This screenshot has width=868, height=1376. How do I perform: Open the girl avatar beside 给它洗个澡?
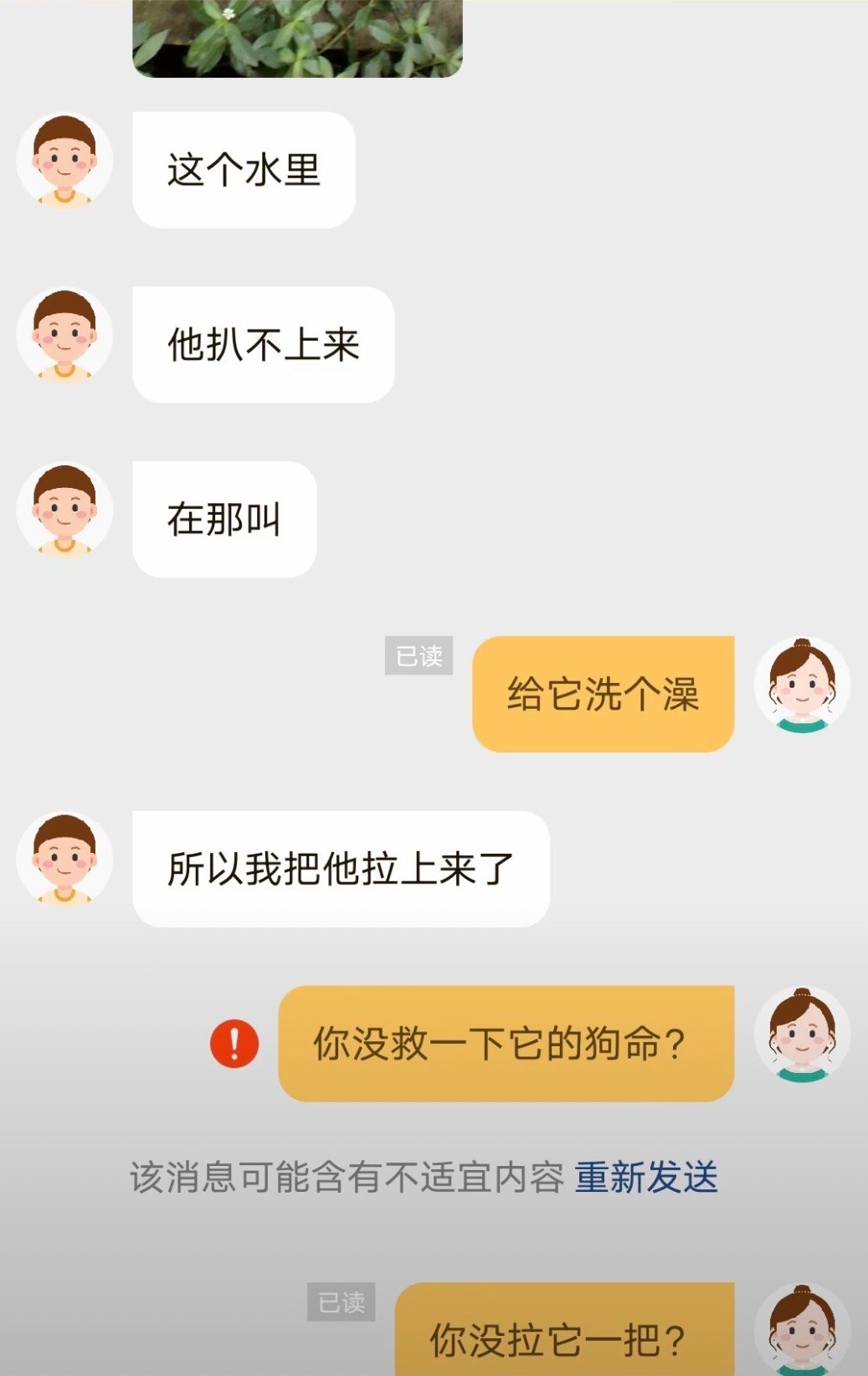click(x=802, y=685)
